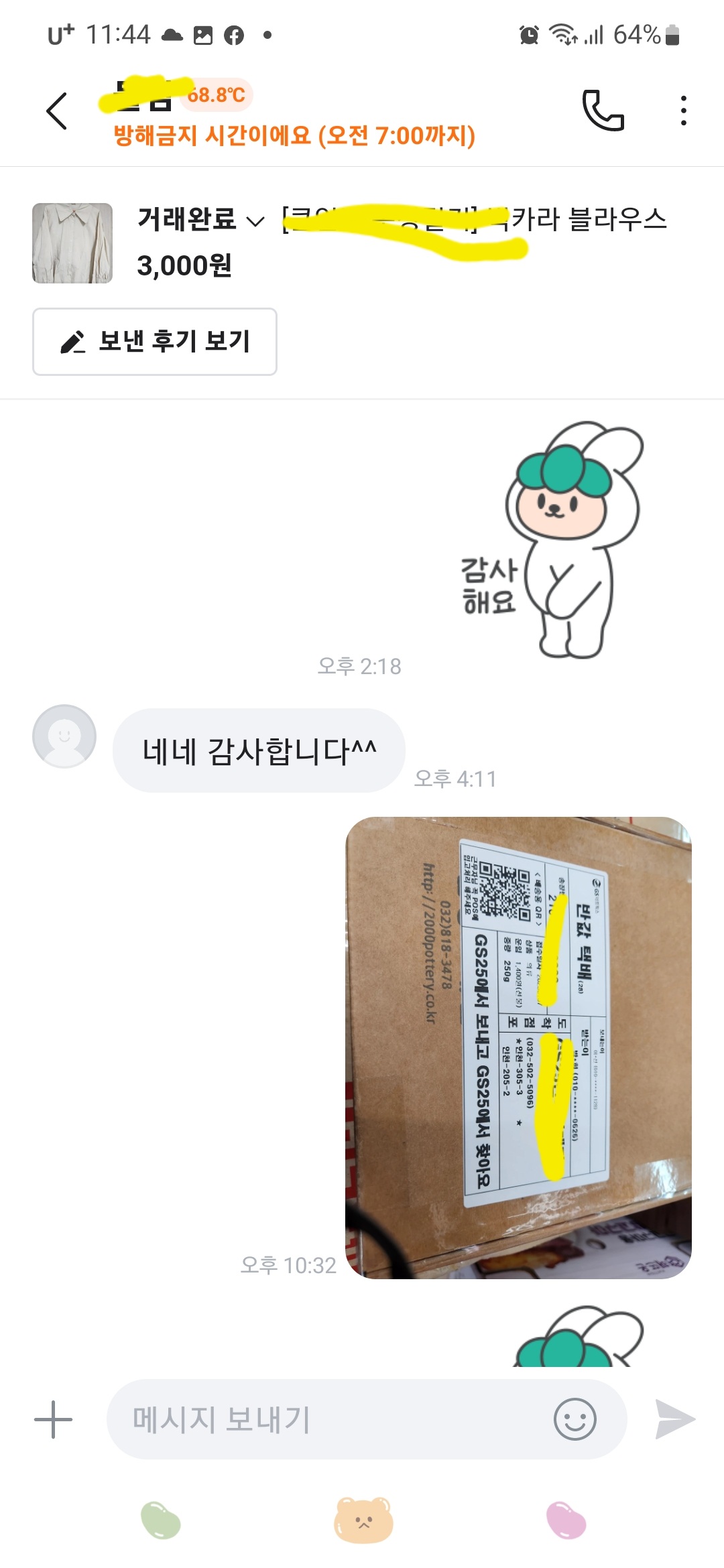View the other user's profile avatar
The image size is (724, 1568).
(x=64, y=736)
